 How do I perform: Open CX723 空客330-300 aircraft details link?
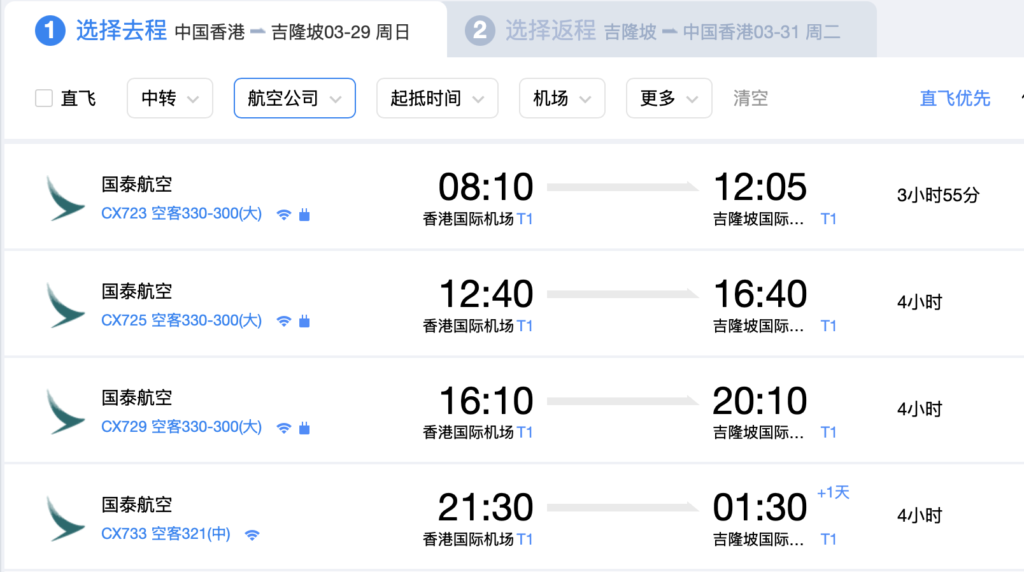[181, 214]
